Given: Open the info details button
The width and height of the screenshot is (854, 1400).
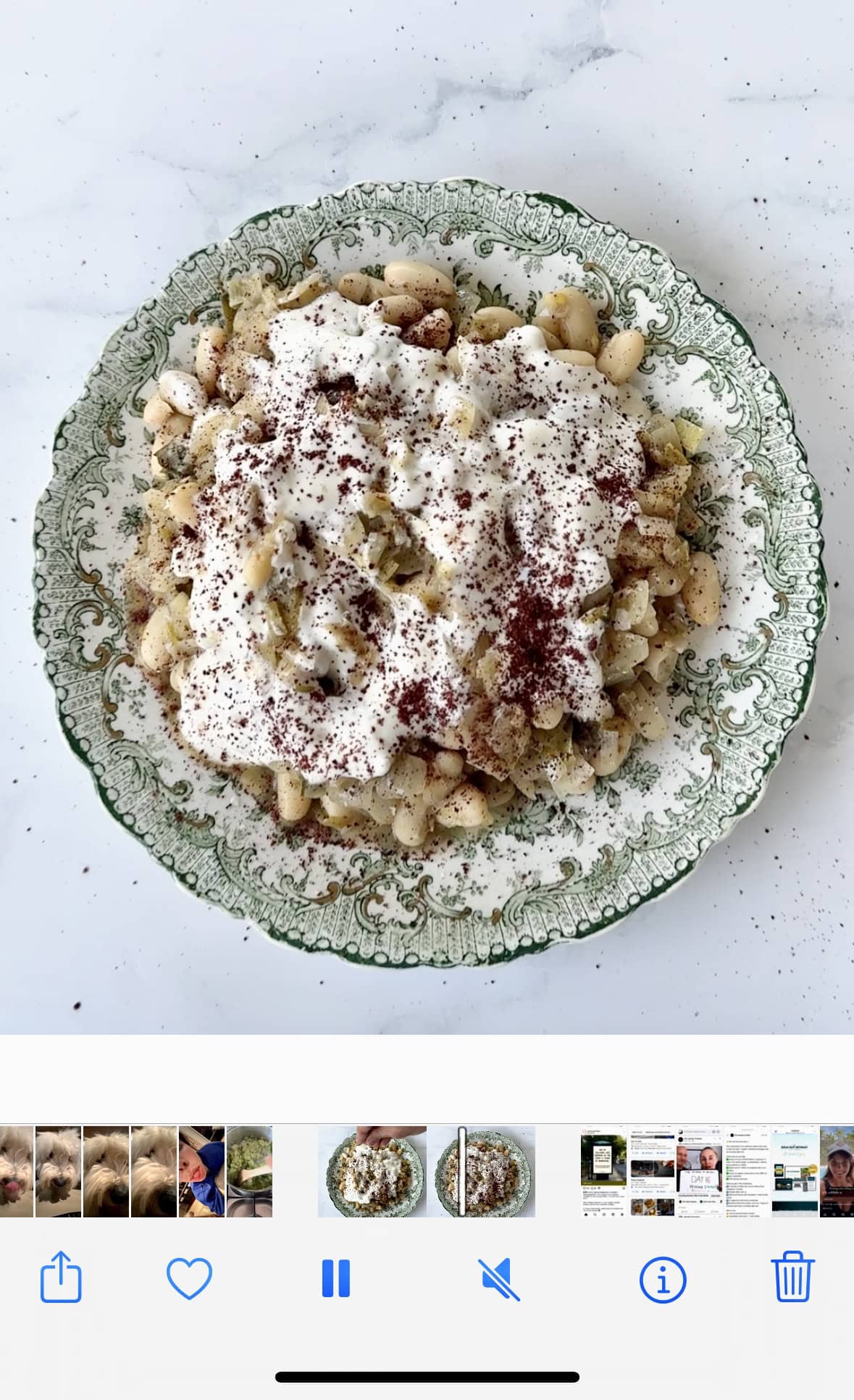Looking at the screenshot, I should click(662, 1279).
